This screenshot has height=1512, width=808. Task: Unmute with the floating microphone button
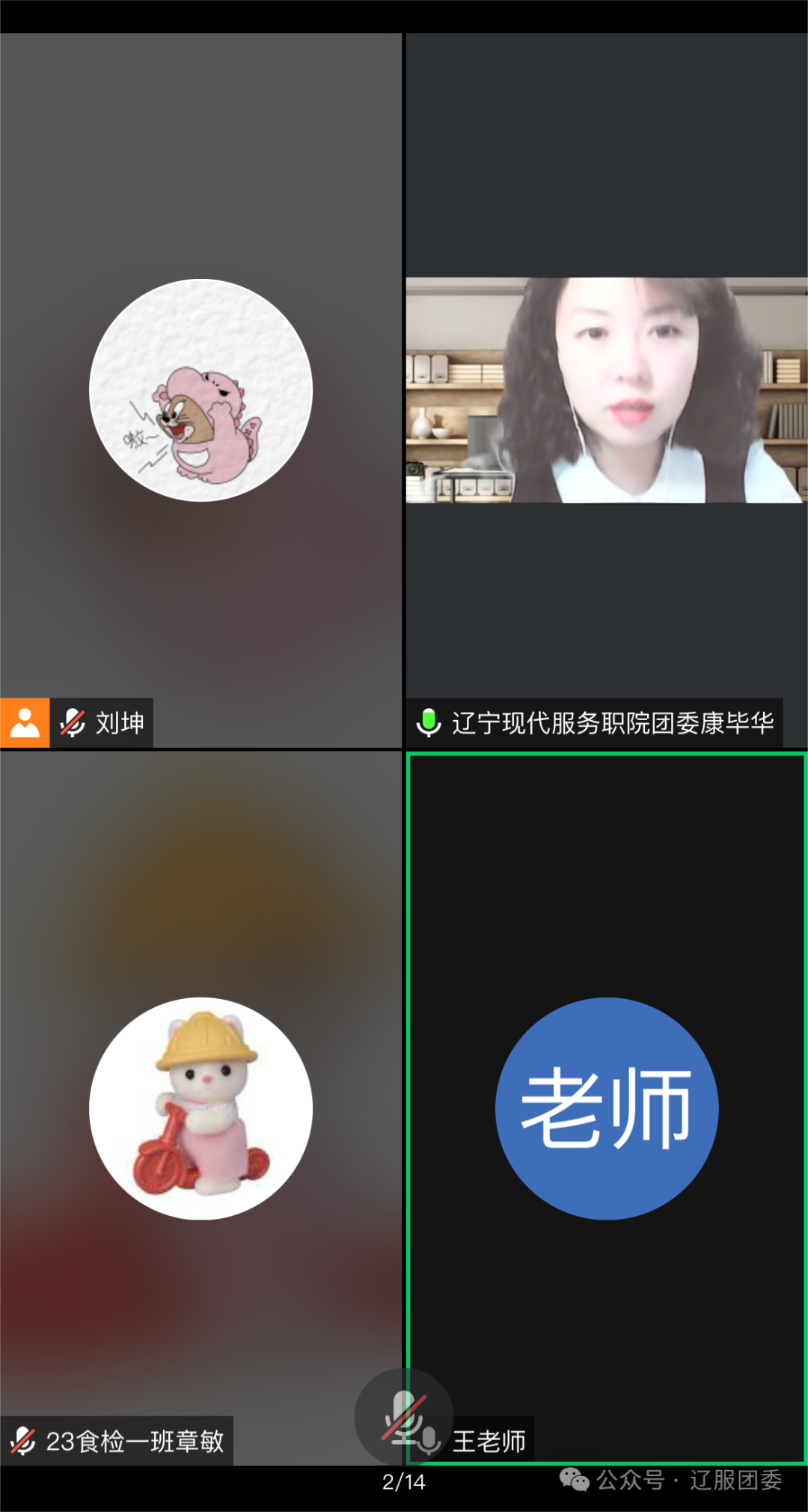tap(403, 1417)
